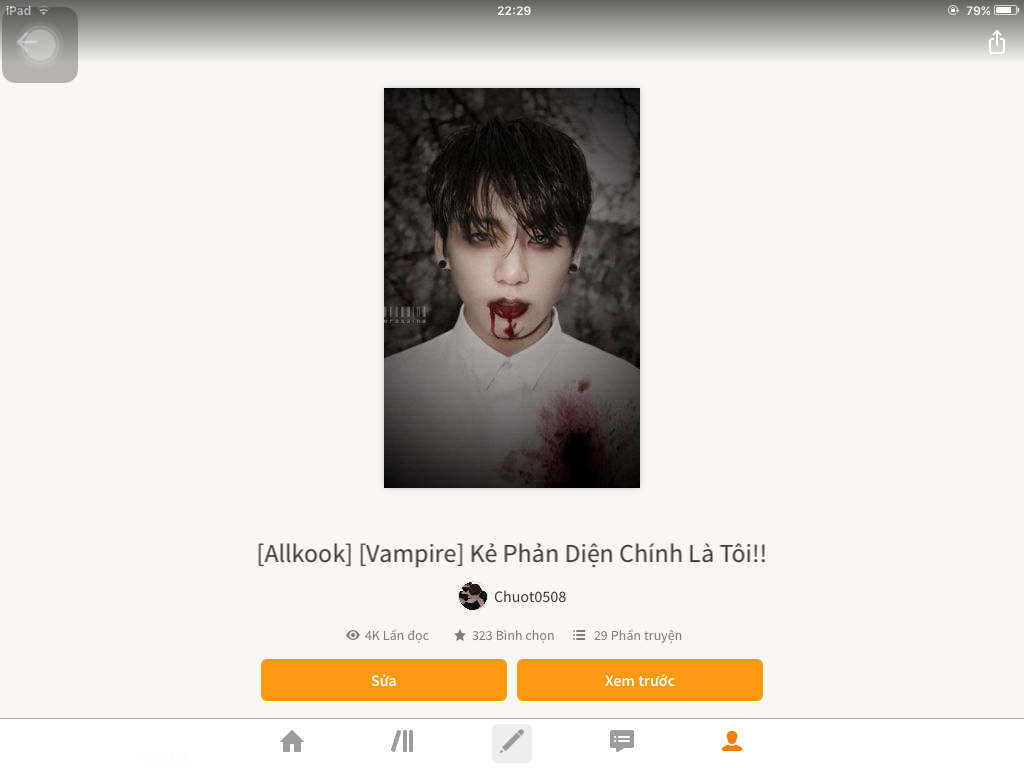The width and height of the screenshot is (1024, 768).
Task: Preview the story with Xem trước
Action: [640, 680]
